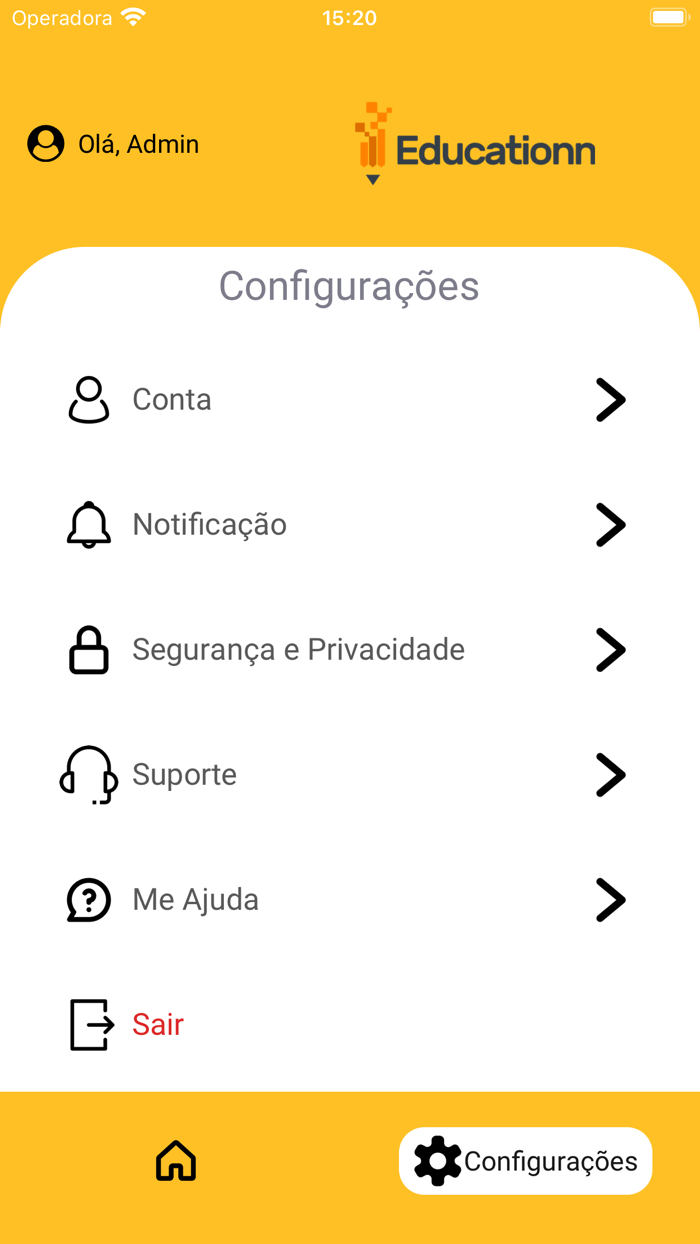
Task: Tap the Admin profile avatar
Action: coord(46,144)
